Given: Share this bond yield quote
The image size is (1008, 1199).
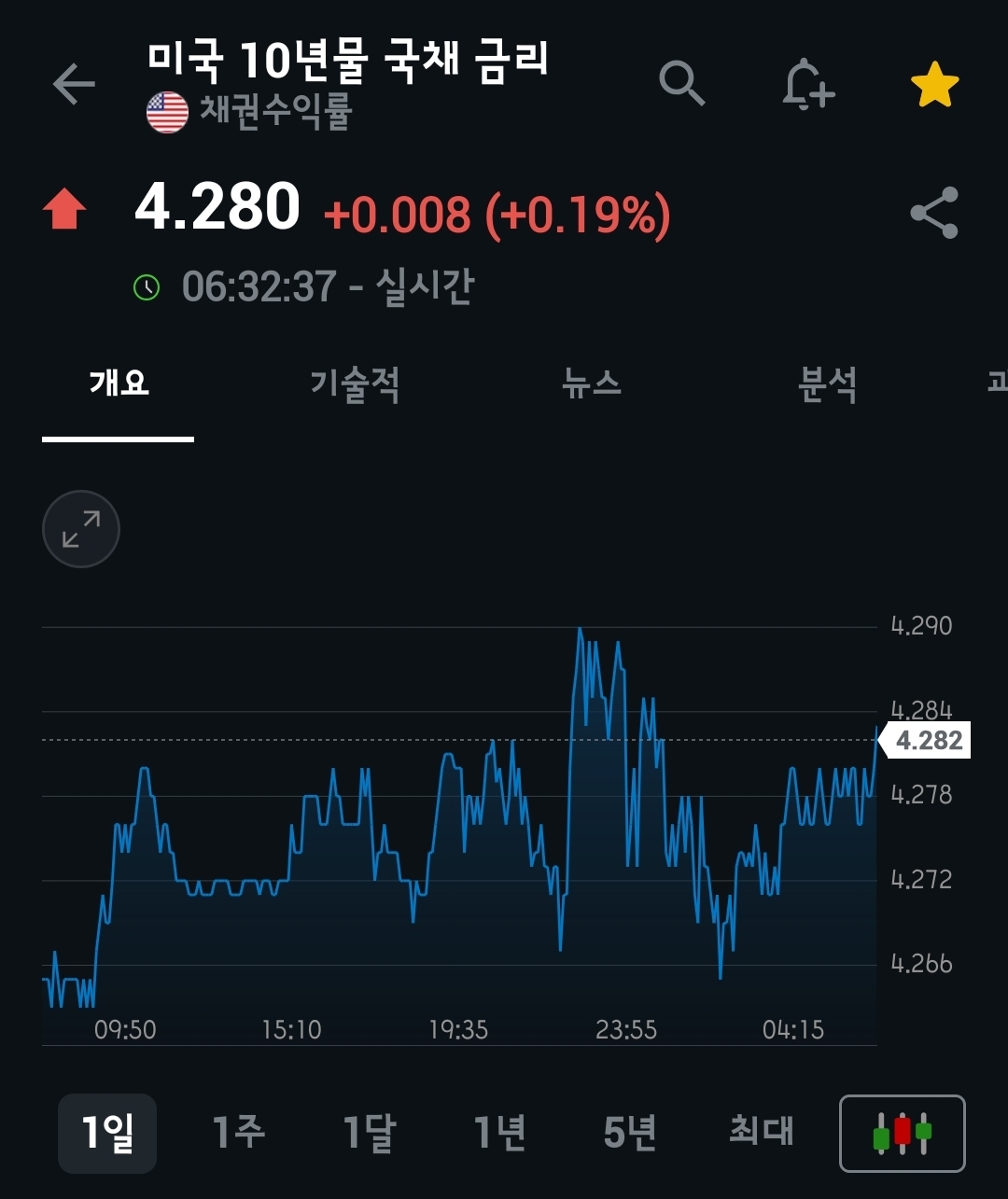Looking at the screenshot, I should (x=934, y=213).
